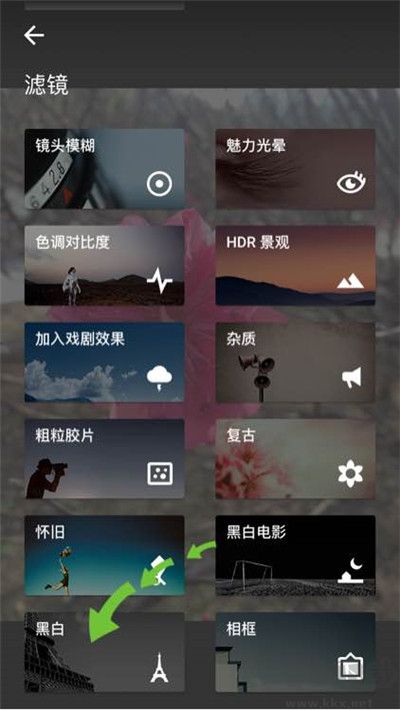Open the 粗粒胶片 filter

(x=104, y=459)
